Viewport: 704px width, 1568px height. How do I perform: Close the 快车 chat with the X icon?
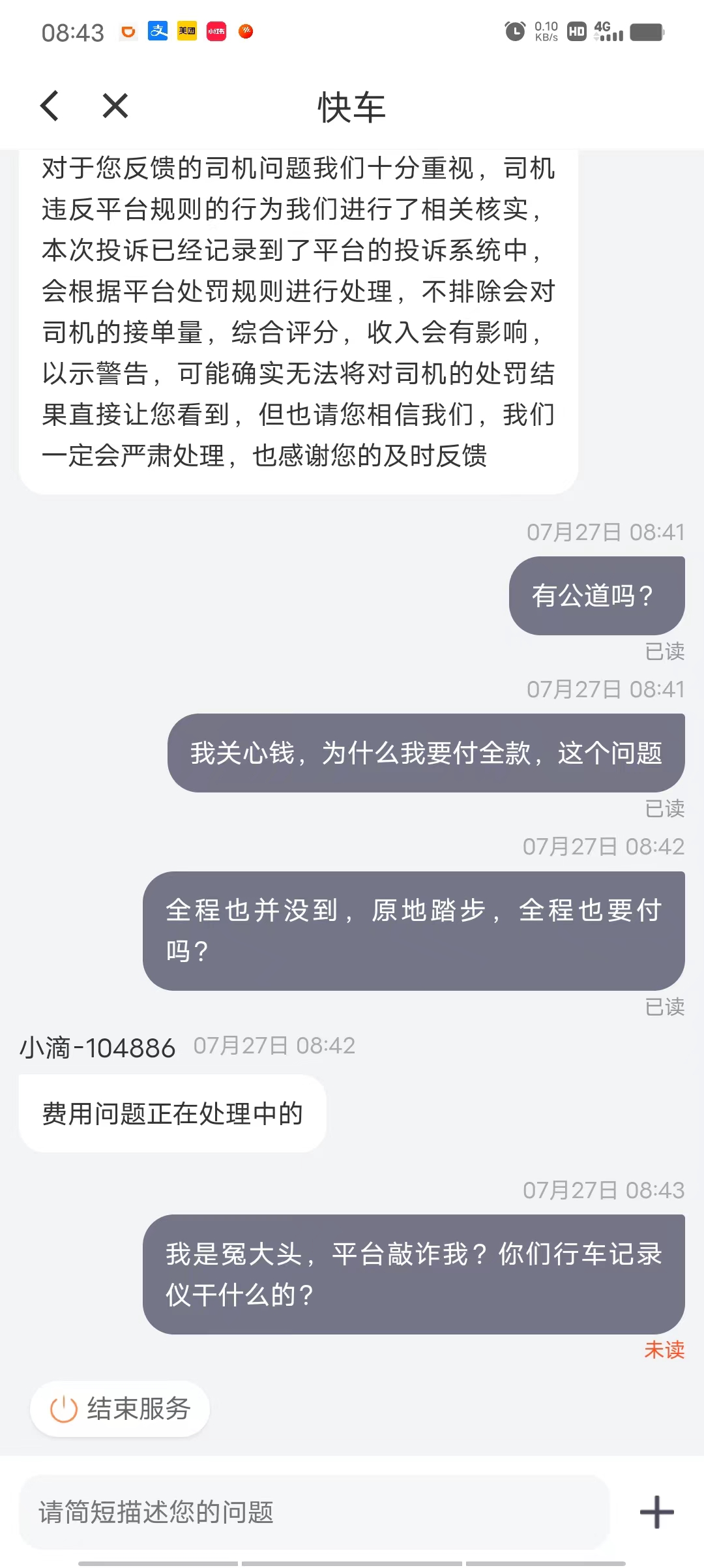[115, 106]
